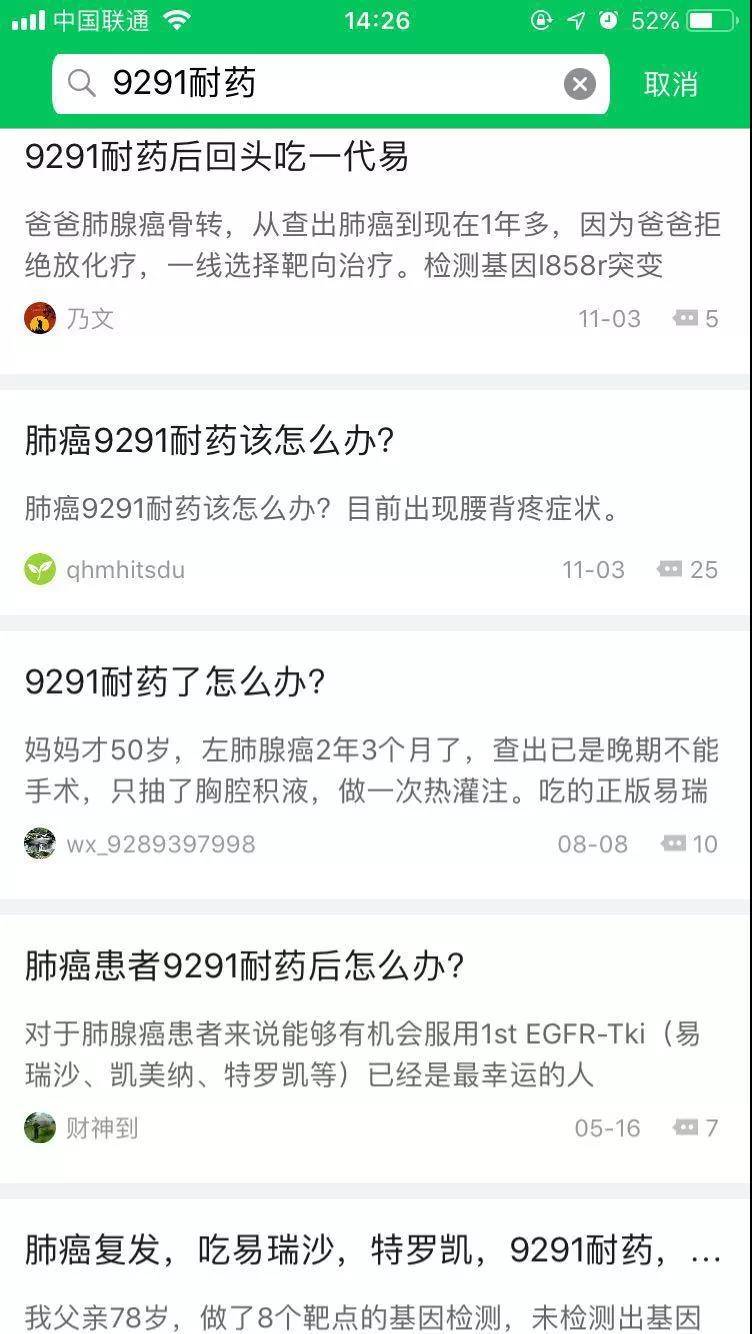The image size is (752, 1334).
Task: Tap the comment icon next to count 7
Action: [686, 1128]
